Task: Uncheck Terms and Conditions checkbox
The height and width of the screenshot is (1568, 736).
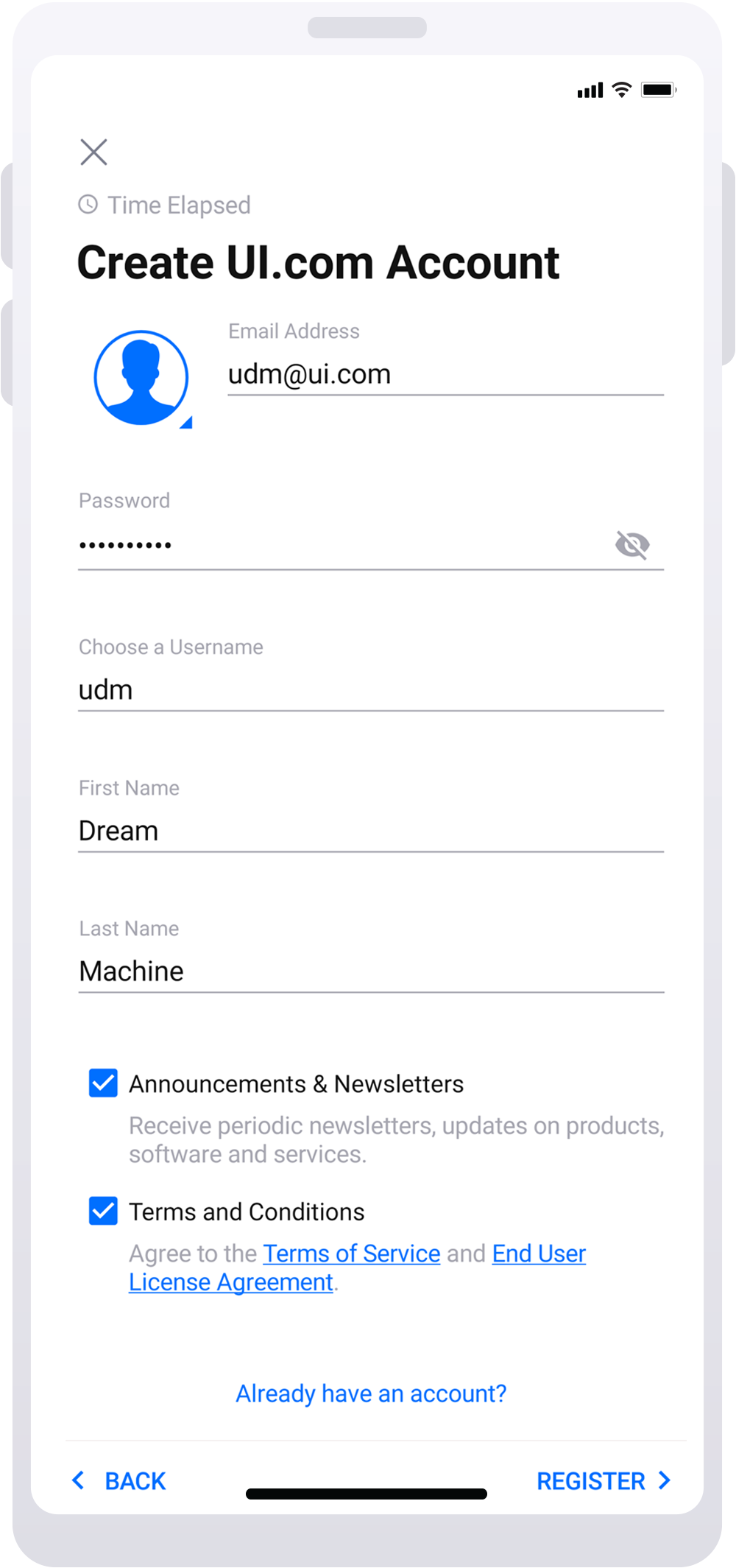Action: [103, 1211]
